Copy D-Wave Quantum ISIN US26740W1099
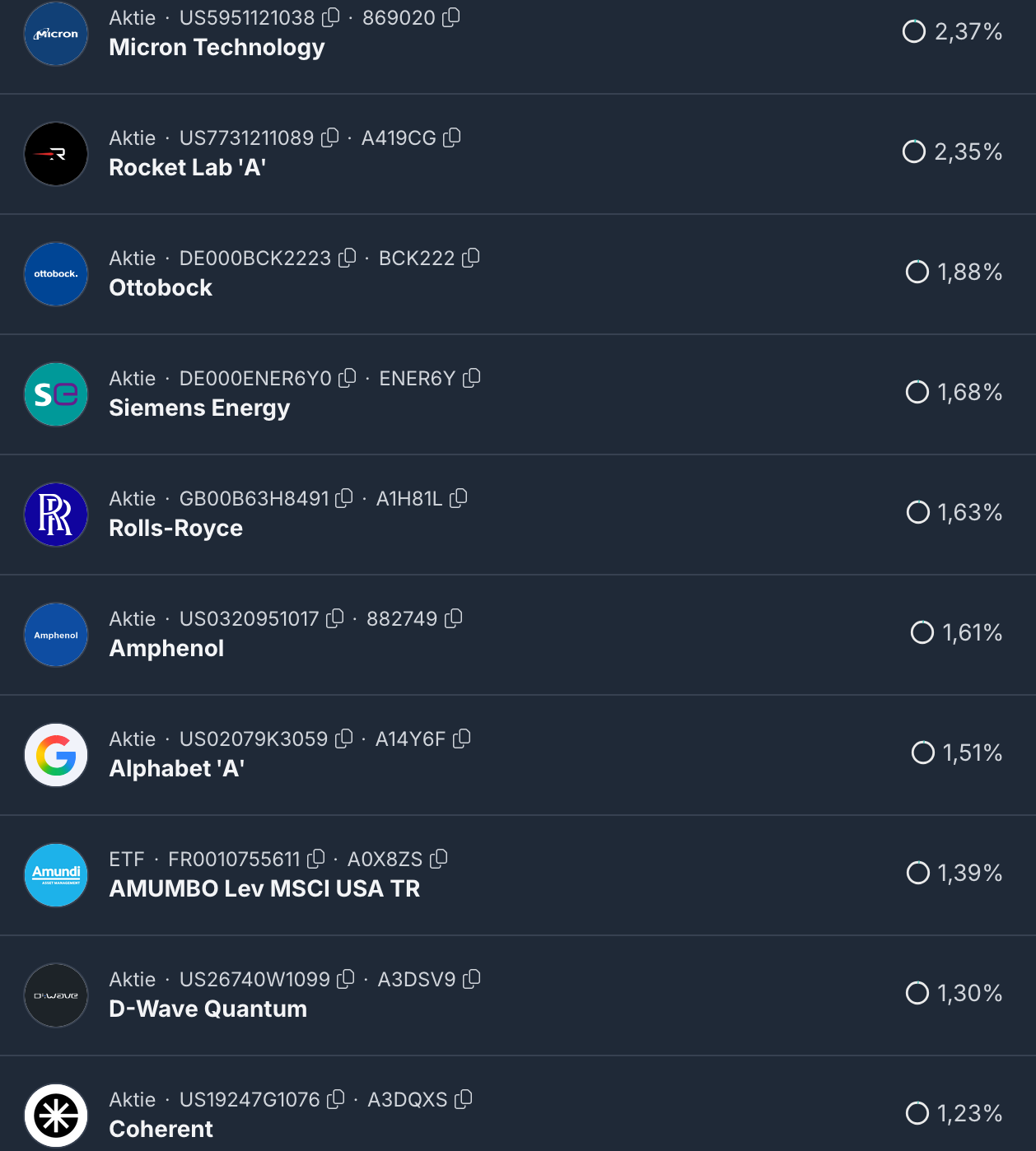The width and height of the screenshot is (1036, 1151). (x=346, y=979)
